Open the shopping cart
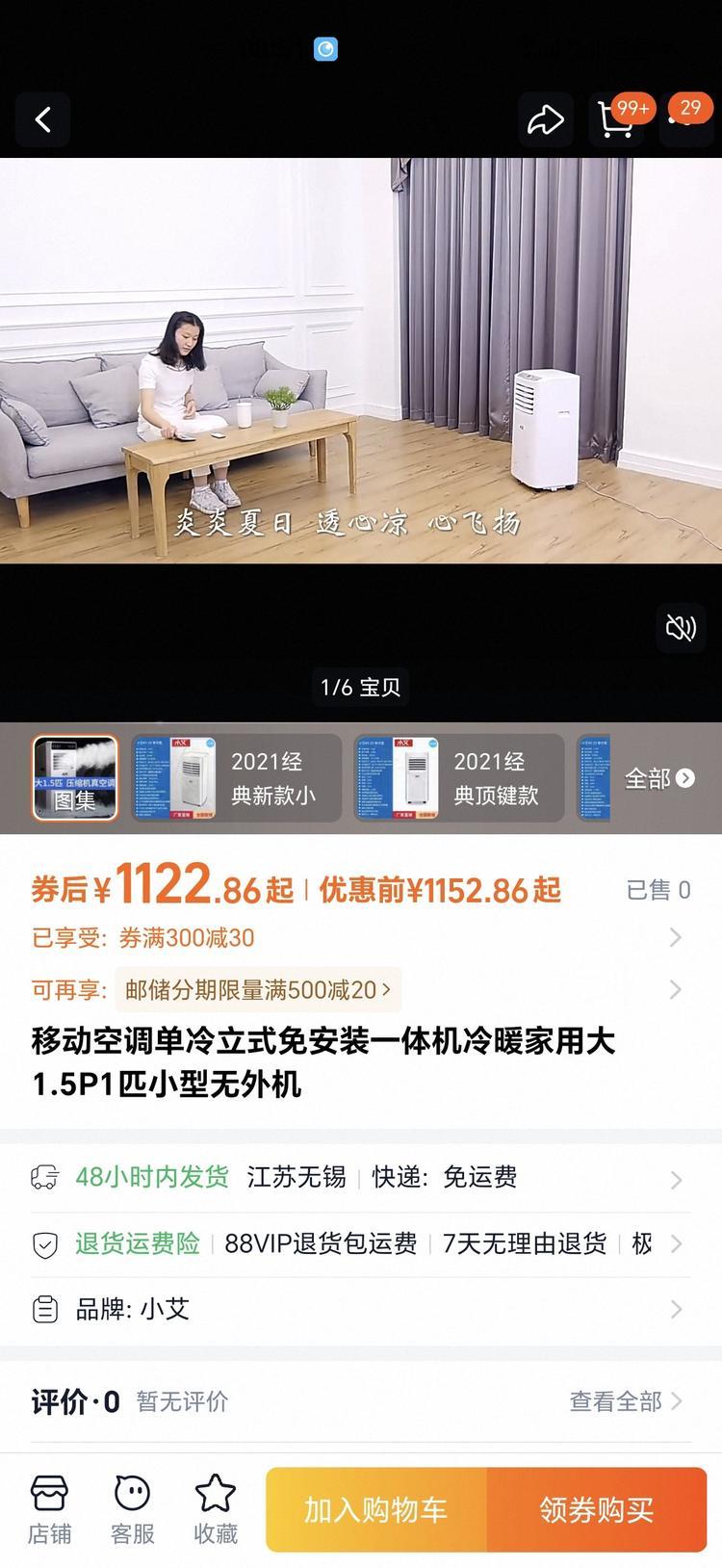This screenshot has height=1568, width=722. (x=616, y=120)
